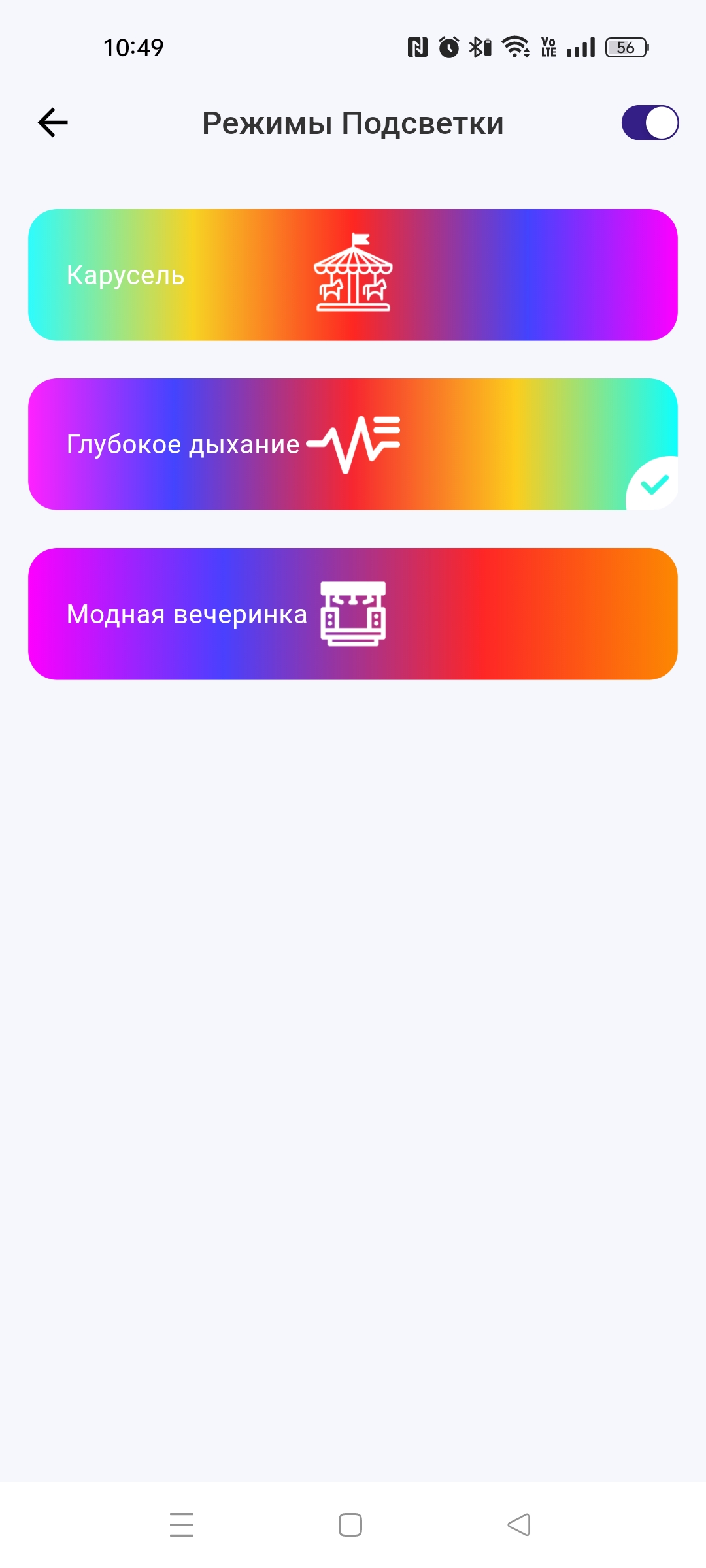Activate the Модная вечеринка mode
The height and width of the screenshot is (1568, 706).
(x=353, y=614)
